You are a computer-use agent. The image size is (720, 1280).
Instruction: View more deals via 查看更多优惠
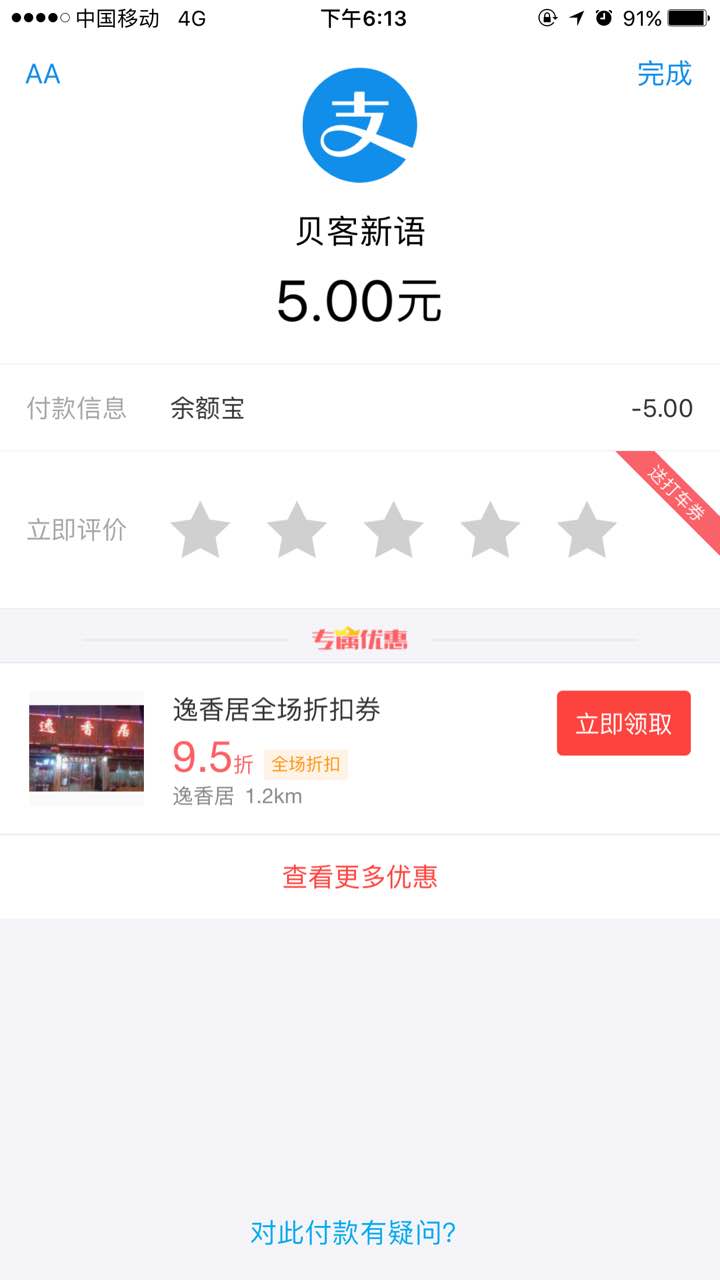pos(360,877)
